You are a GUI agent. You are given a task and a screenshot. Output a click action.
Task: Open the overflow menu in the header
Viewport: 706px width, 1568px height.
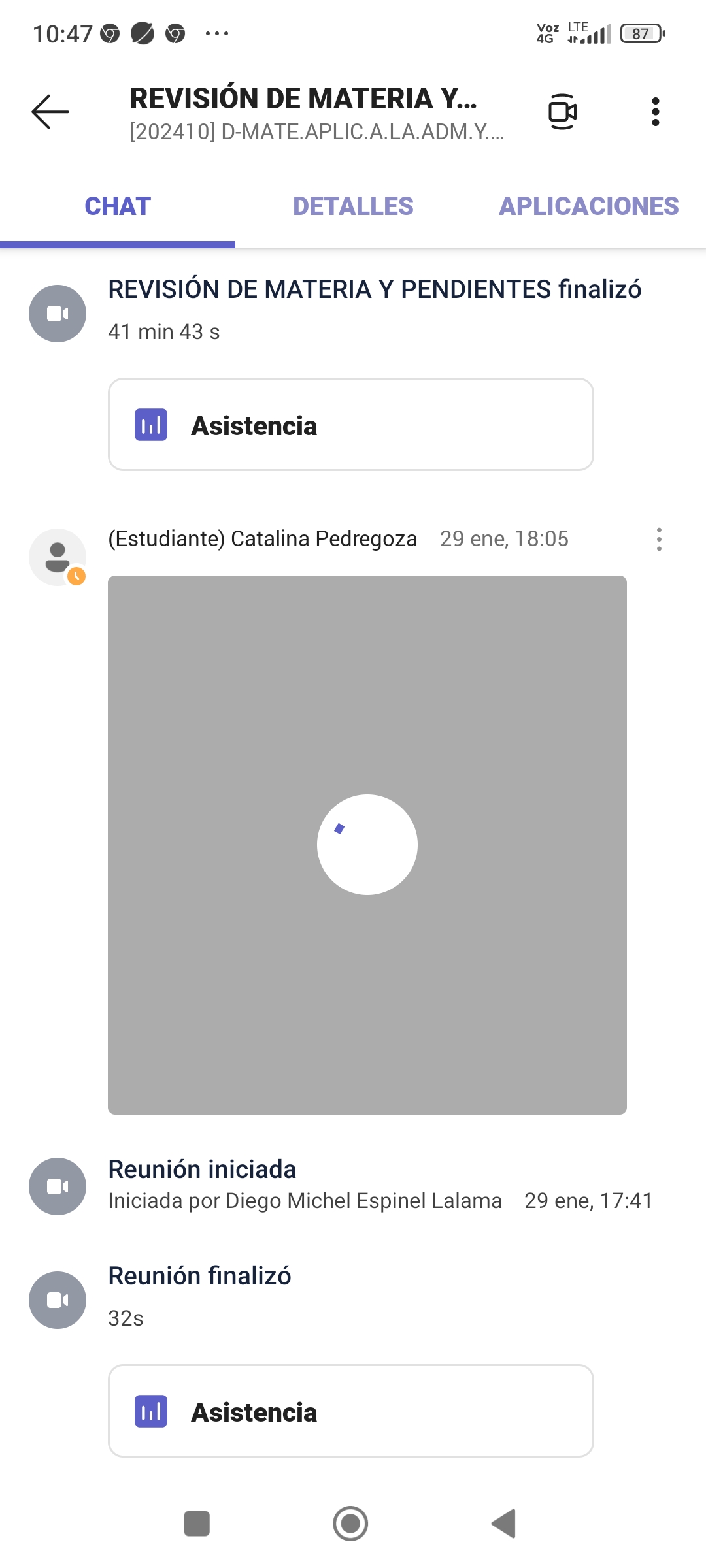(x=655, y=112)
